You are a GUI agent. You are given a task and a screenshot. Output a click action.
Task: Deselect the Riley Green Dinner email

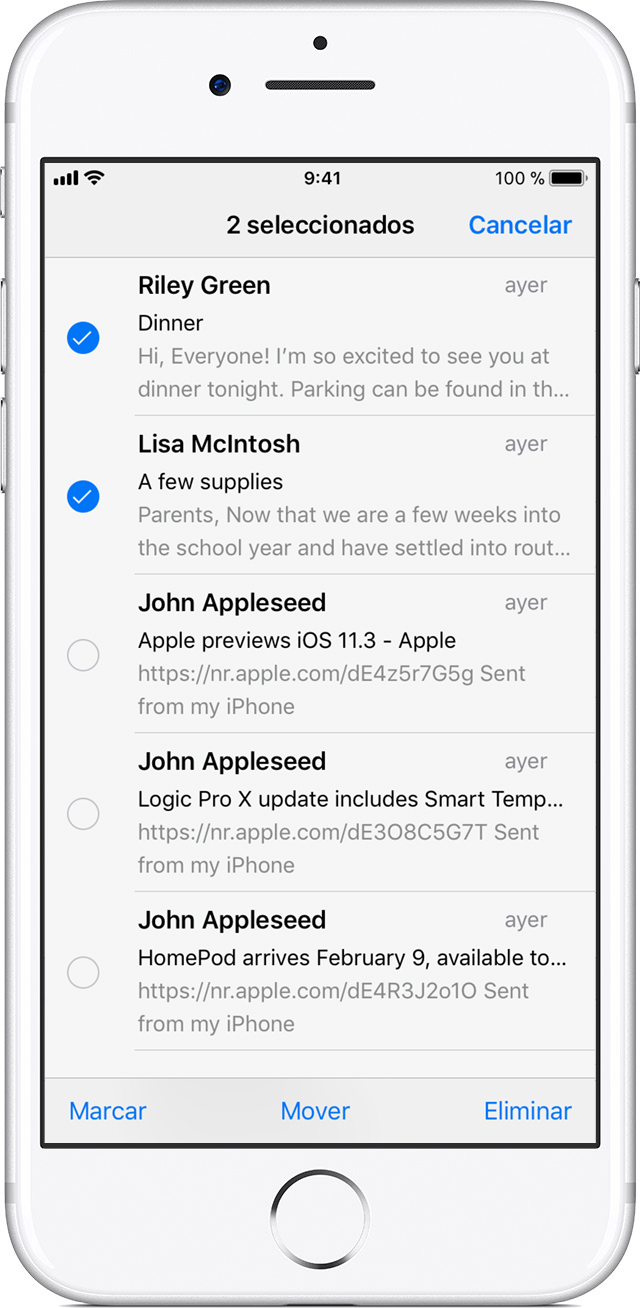point(83,338)
